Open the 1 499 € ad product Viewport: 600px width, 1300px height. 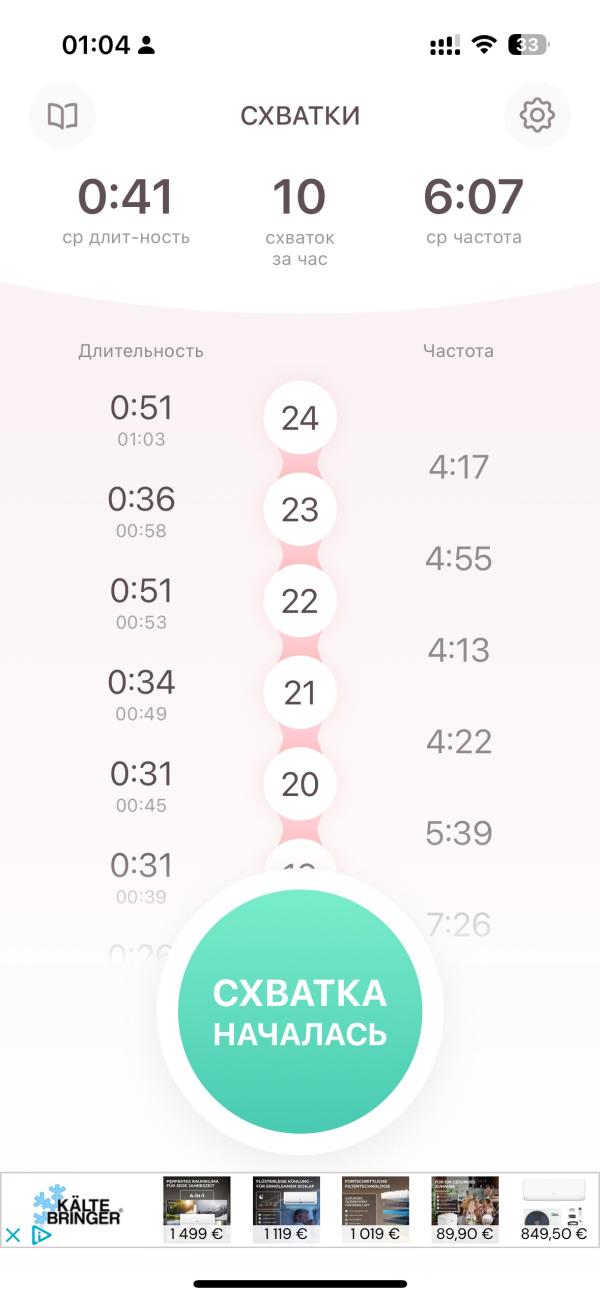[x=197, y=1209]
